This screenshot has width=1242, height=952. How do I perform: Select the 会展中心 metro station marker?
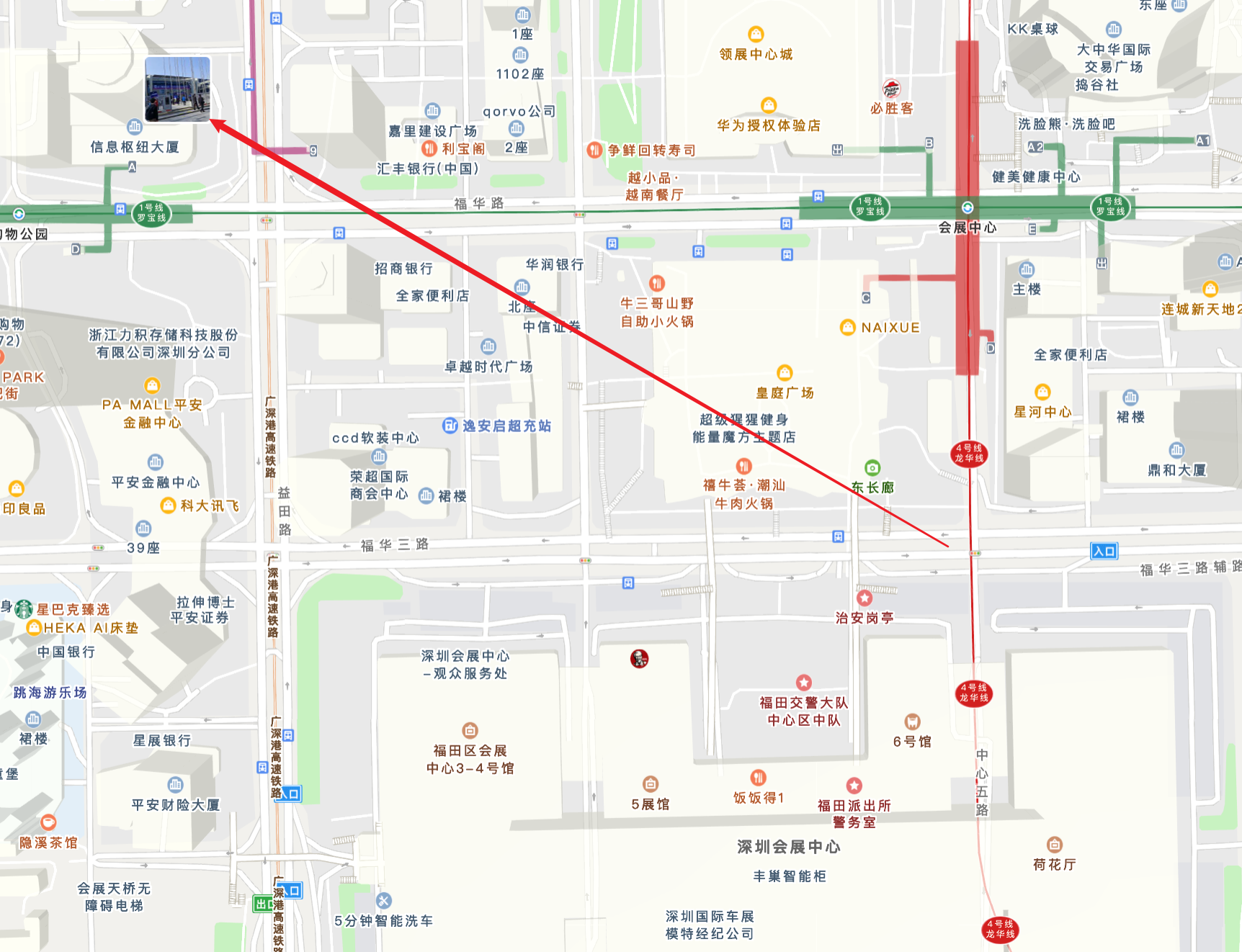(x=968, y=207)
